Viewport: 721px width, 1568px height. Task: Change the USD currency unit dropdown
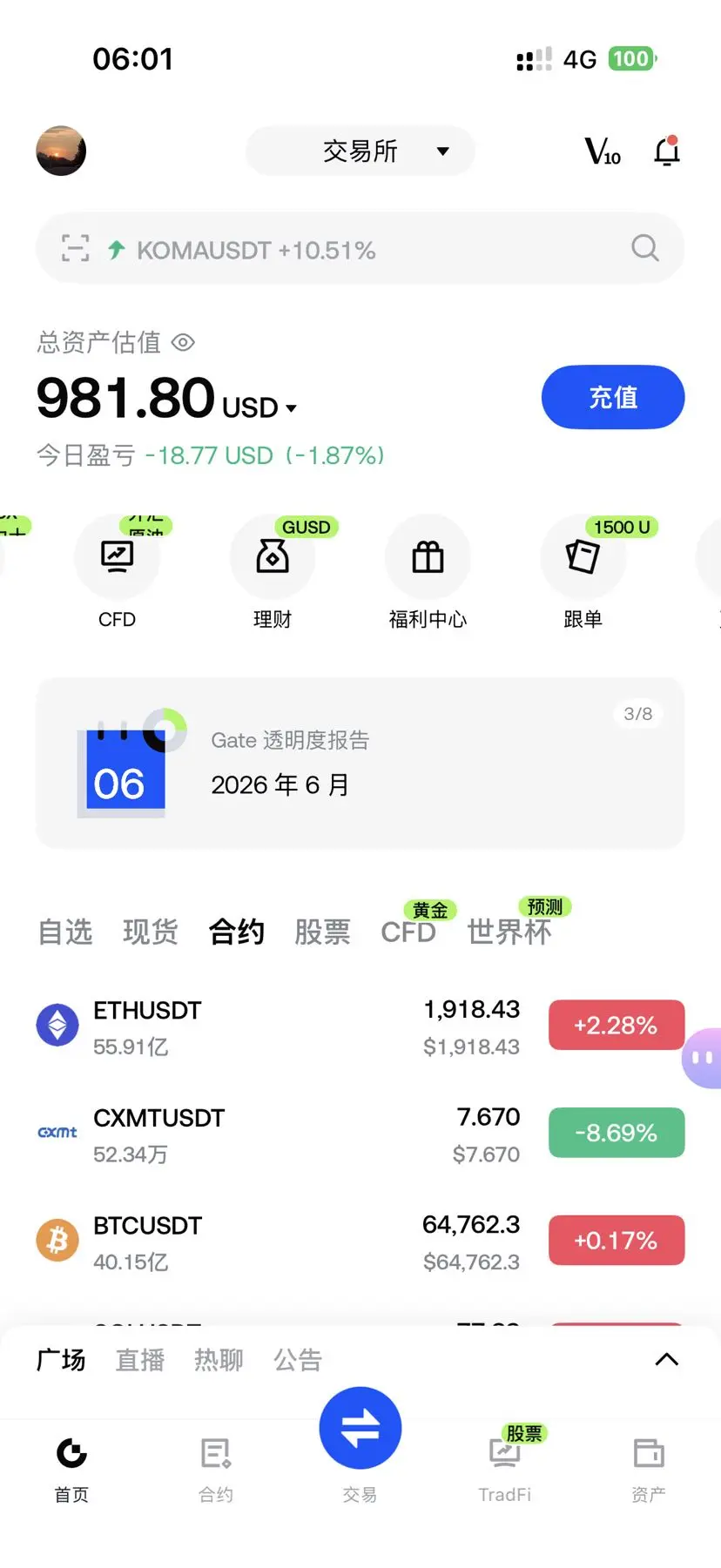pyautogui.click(x=259, y=407)
